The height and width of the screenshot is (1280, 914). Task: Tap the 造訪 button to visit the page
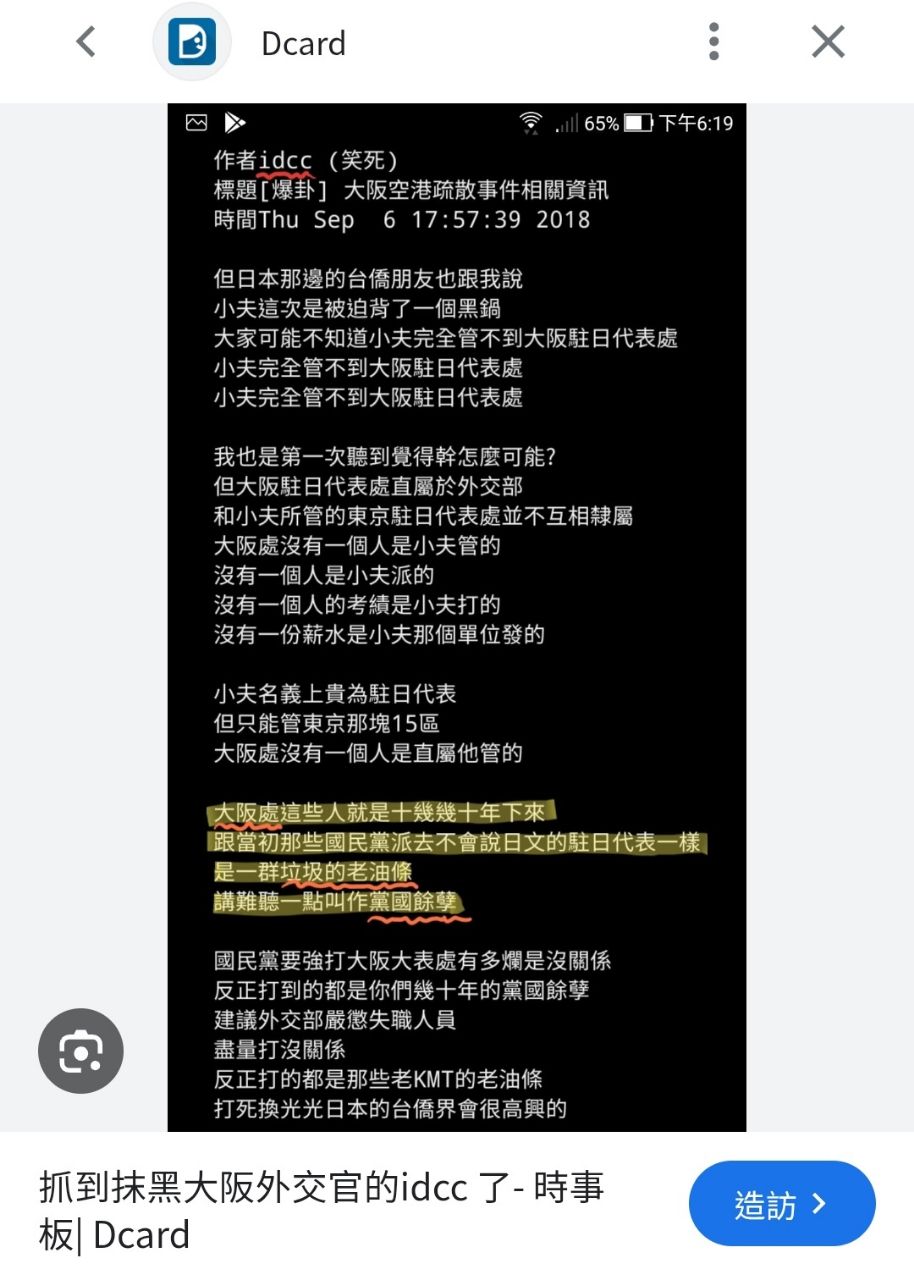pos(782,1203)
